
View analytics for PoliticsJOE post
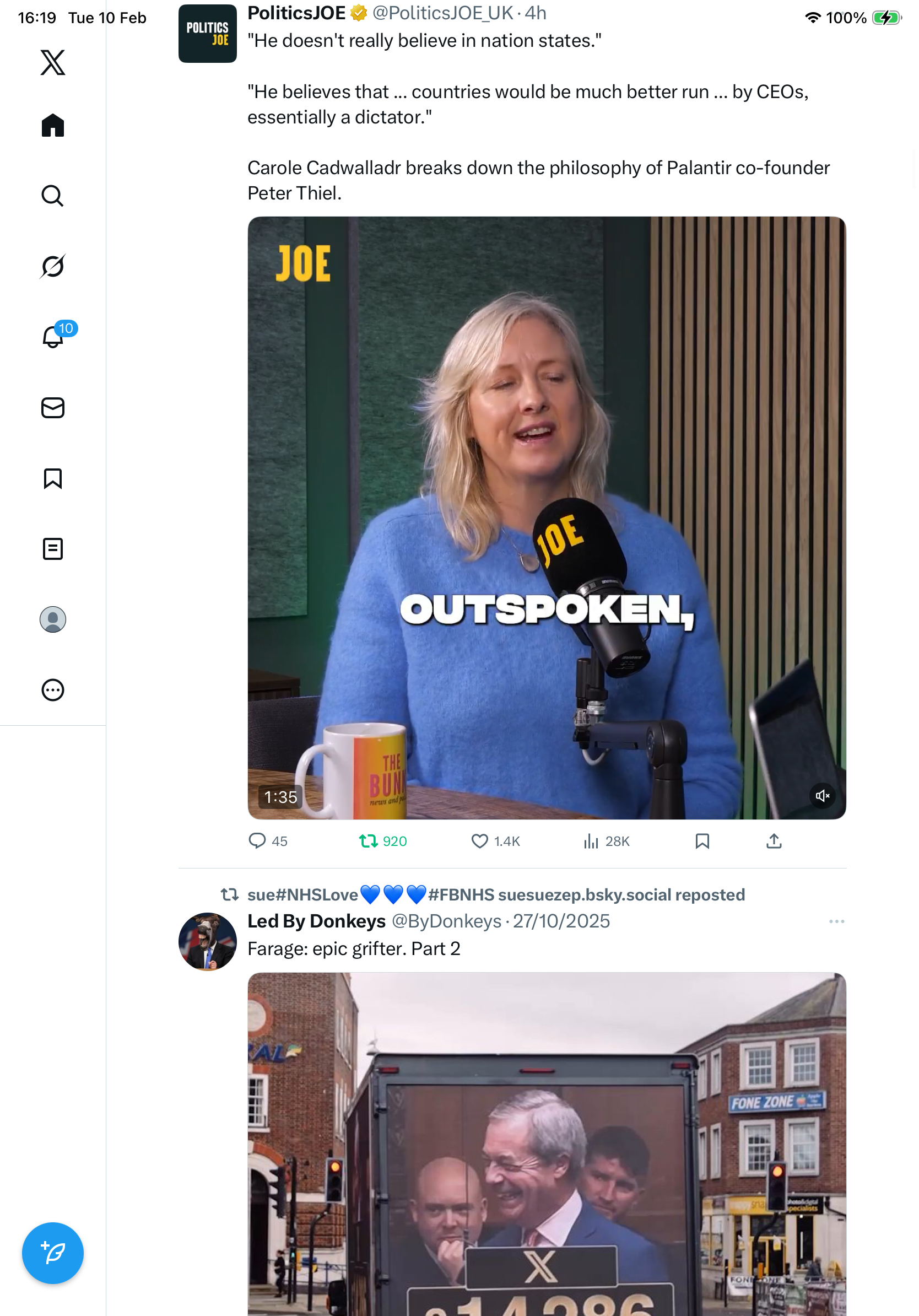point(591,840)
